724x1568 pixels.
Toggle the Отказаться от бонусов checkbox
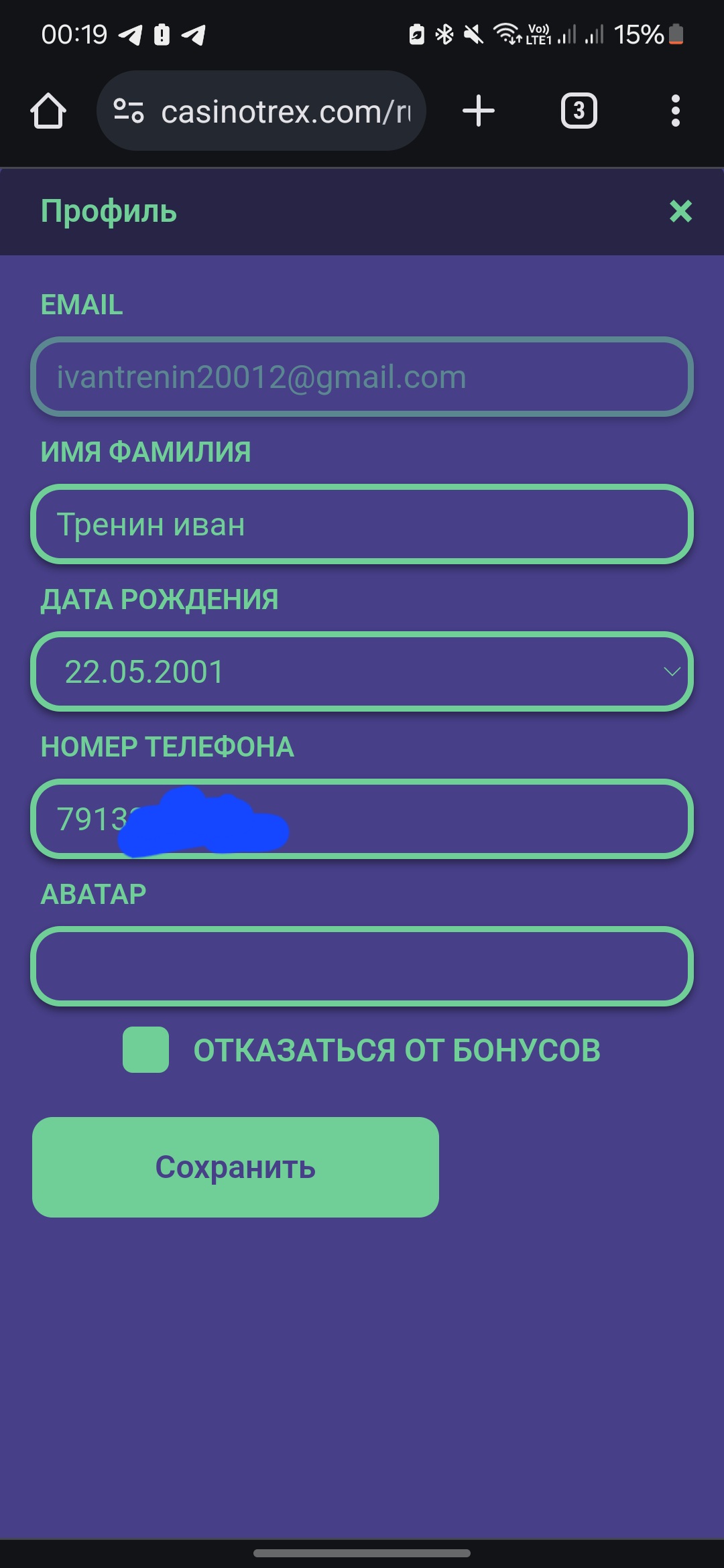pyautogui.click(x=145, y=1049)
